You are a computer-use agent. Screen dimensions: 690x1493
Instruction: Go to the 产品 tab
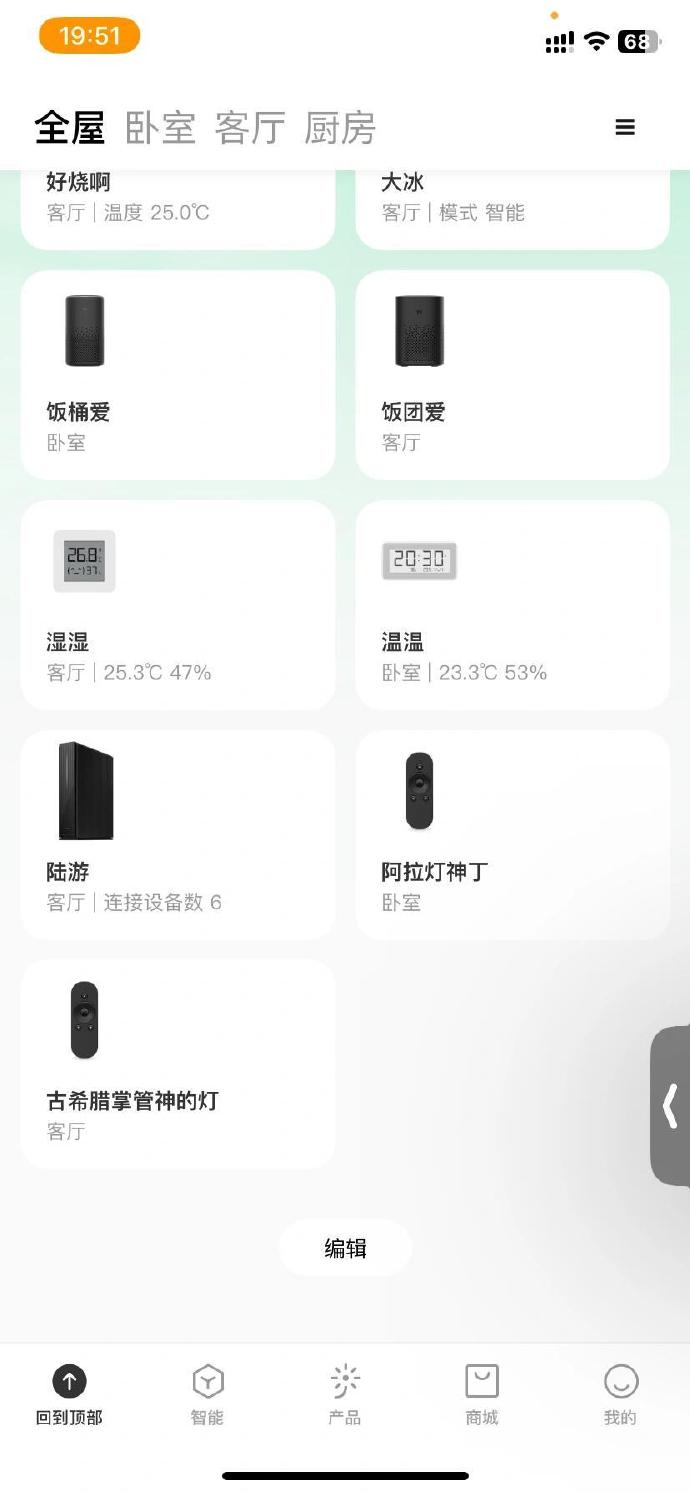pyautogui.click(x=345, y=1396)
